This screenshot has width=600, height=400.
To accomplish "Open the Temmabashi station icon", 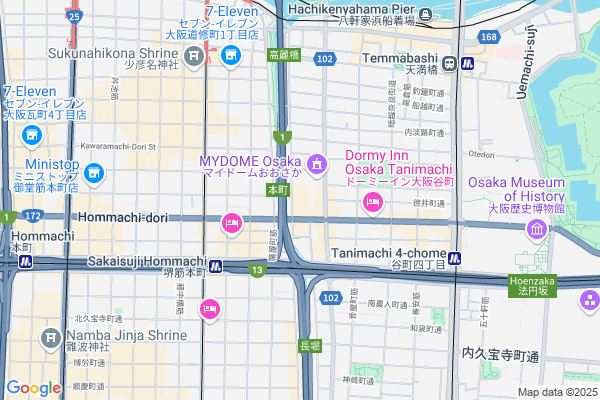I will point(452,63).
